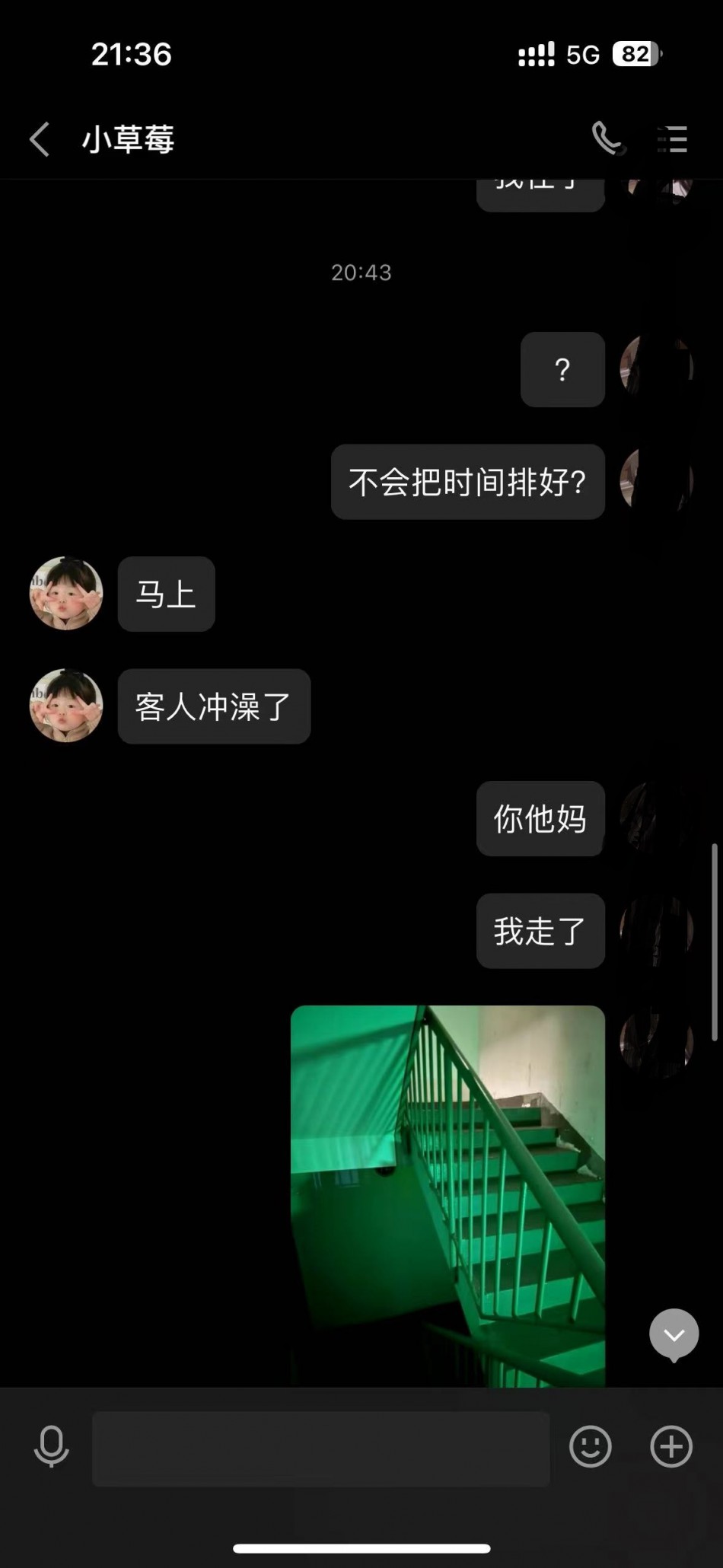Start a voice call with 小草莓
The height and width of the screenshot is (1568, 723).
609,139
